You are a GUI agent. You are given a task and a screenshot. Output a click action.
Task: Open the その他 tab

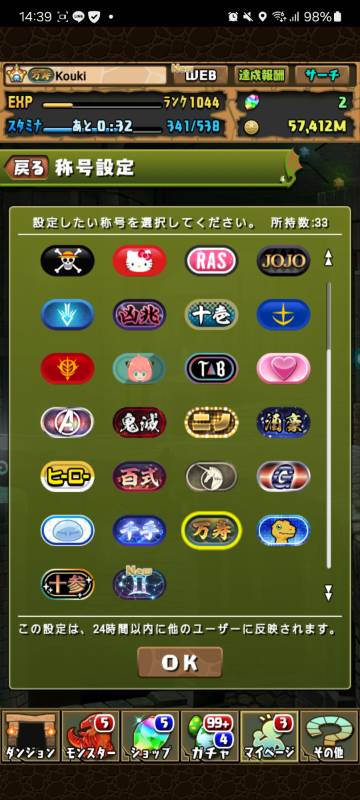(329, 736)
